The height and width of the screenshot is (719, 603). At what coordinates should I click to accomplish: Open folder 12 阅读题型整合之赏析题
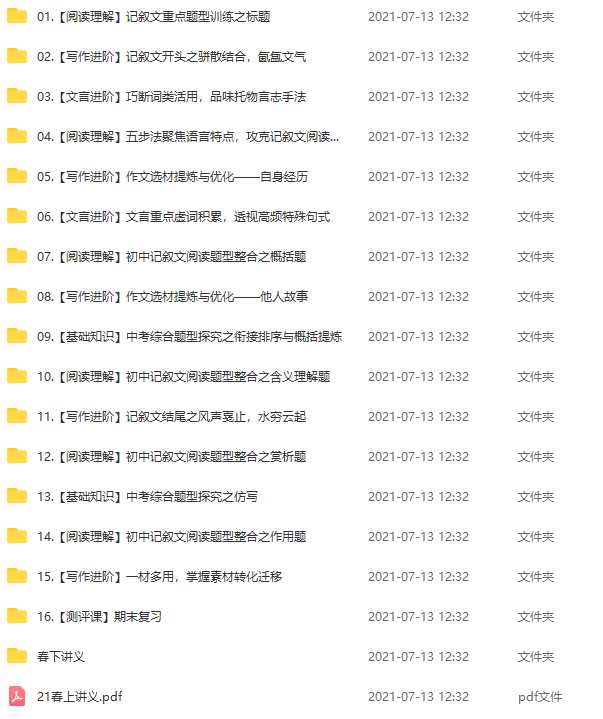pyautogui.click(x=171, y=457)
